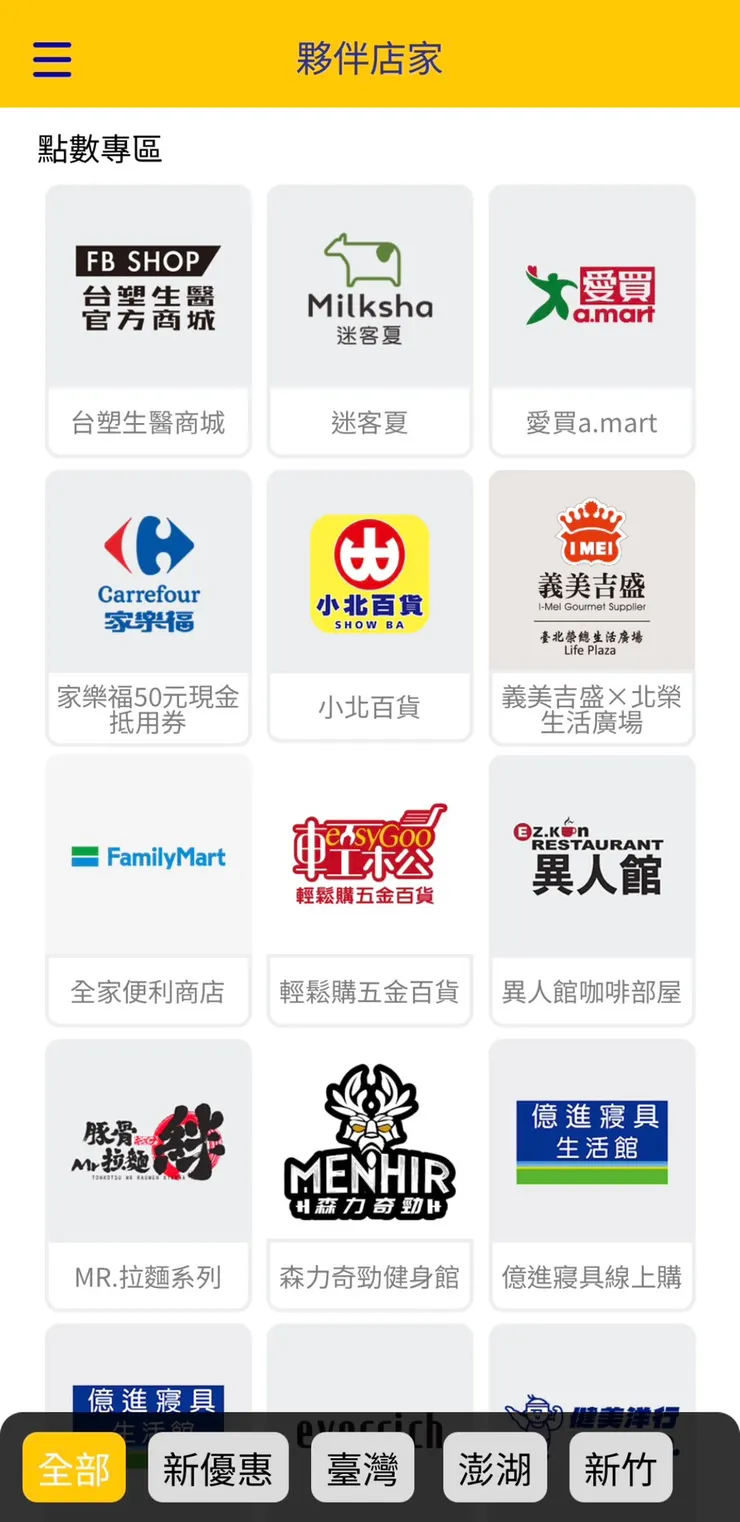Open the 愛買a.mart store page

pyautogui.click(x=591, y=290)
